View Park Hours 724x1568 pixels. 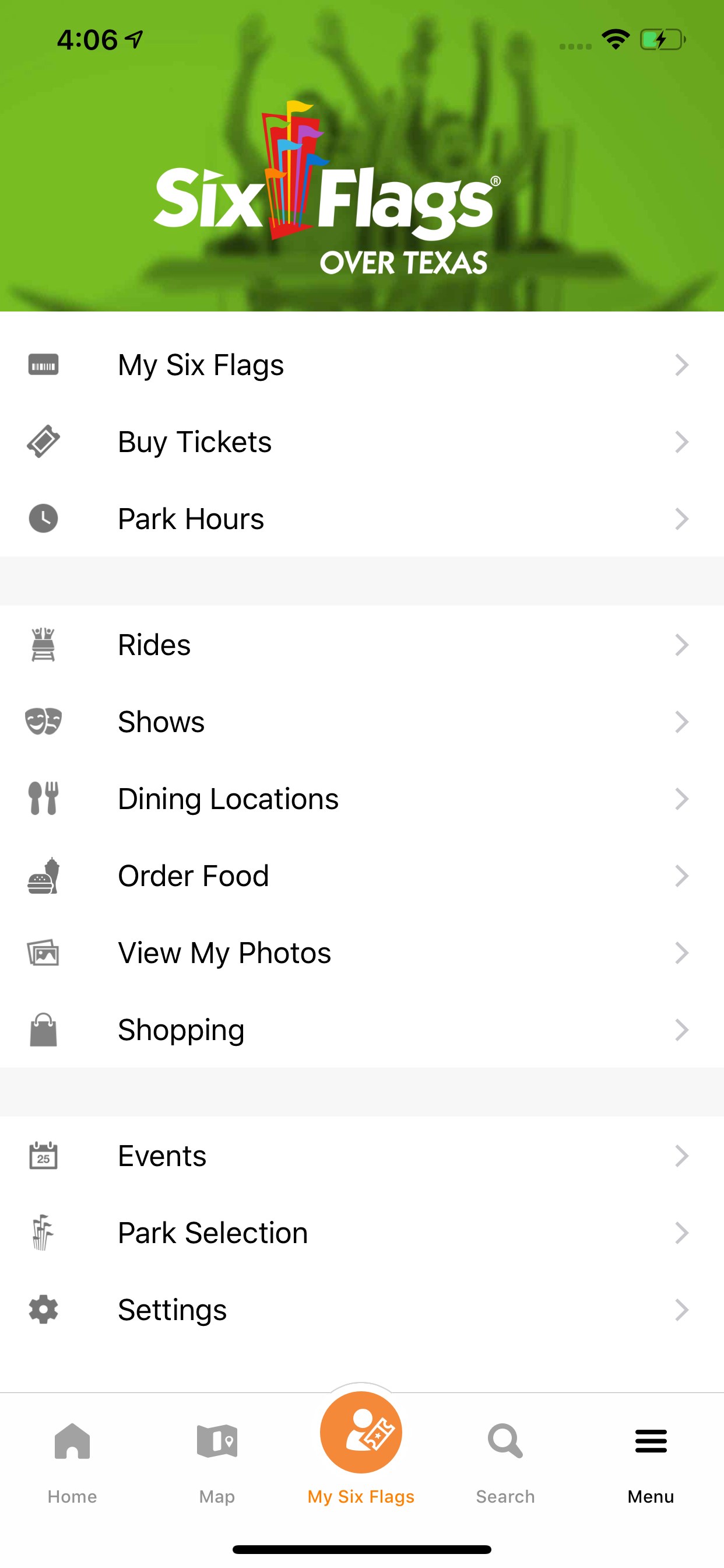pos(361,519)
